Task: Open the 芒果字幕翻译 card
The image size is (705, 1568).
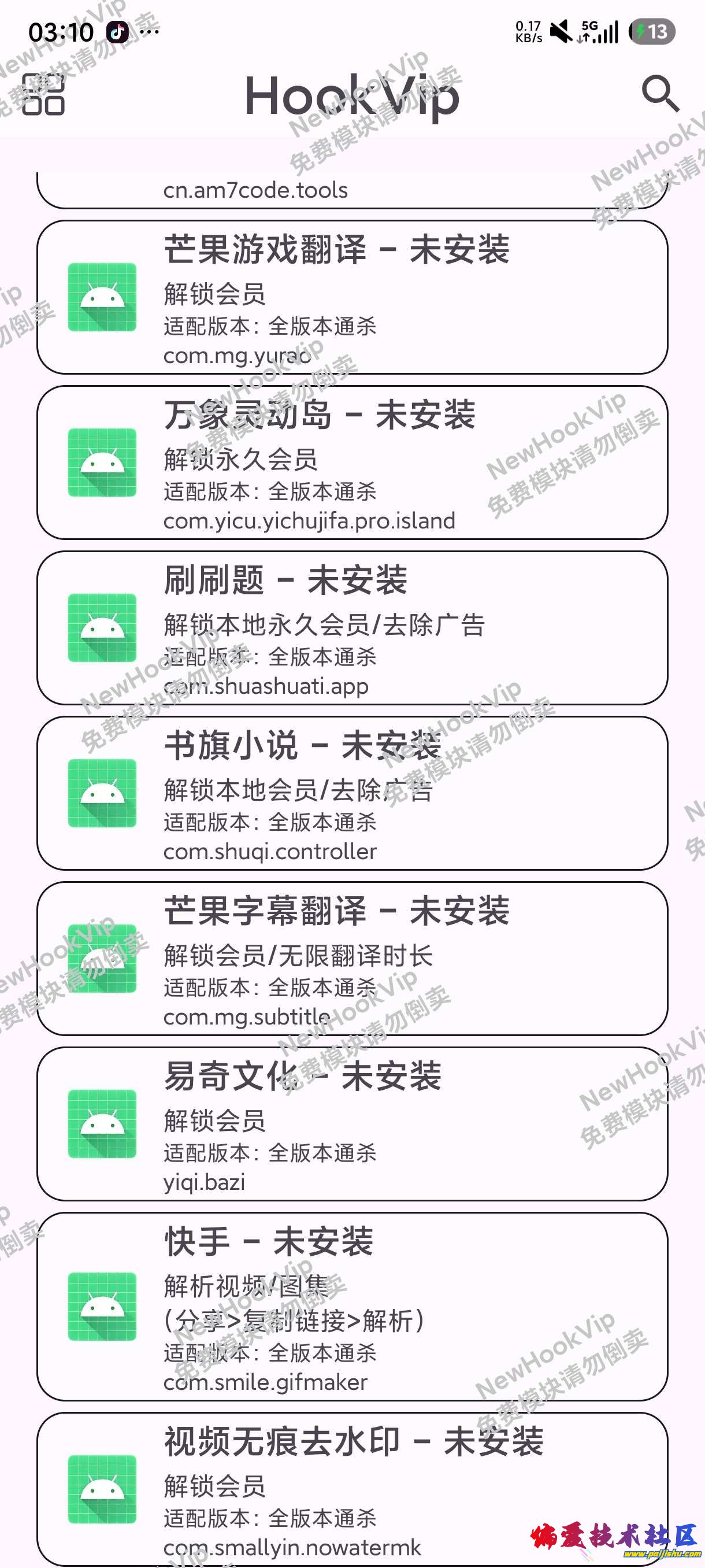Action: [352, 959]
